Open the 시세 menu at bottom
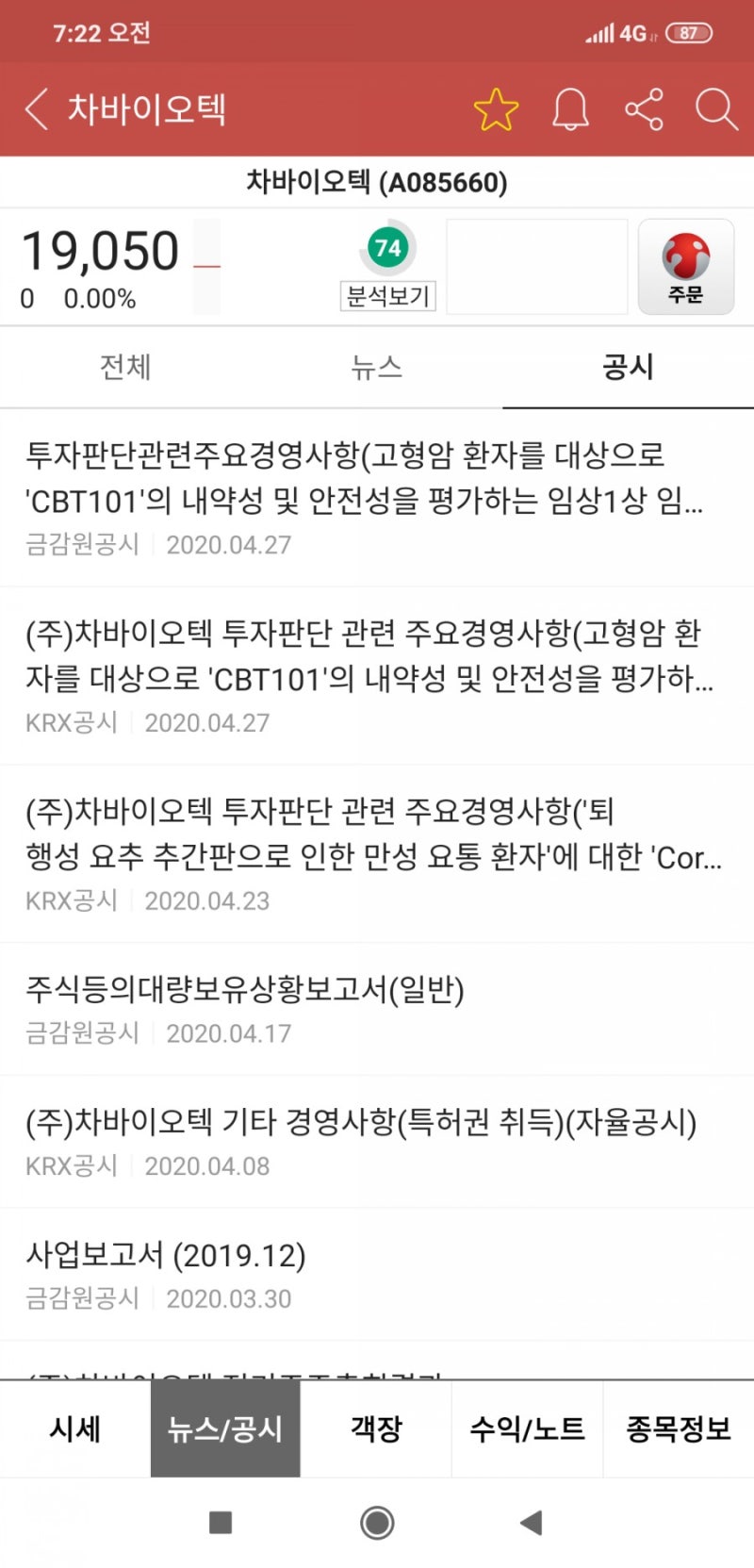 (74, 1429)
